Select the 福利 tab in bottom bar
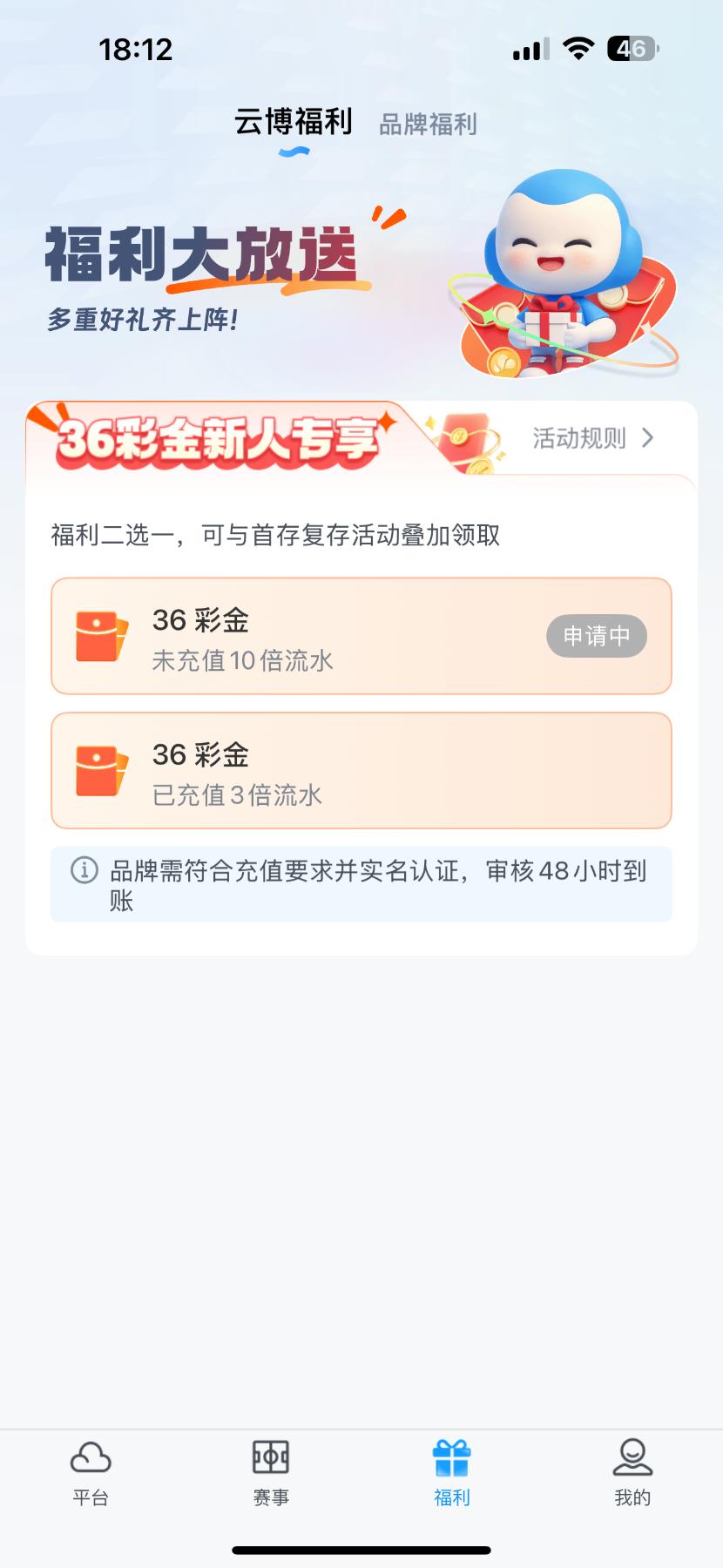Viewport: 723px width, 1568px height. (451, 1471)
